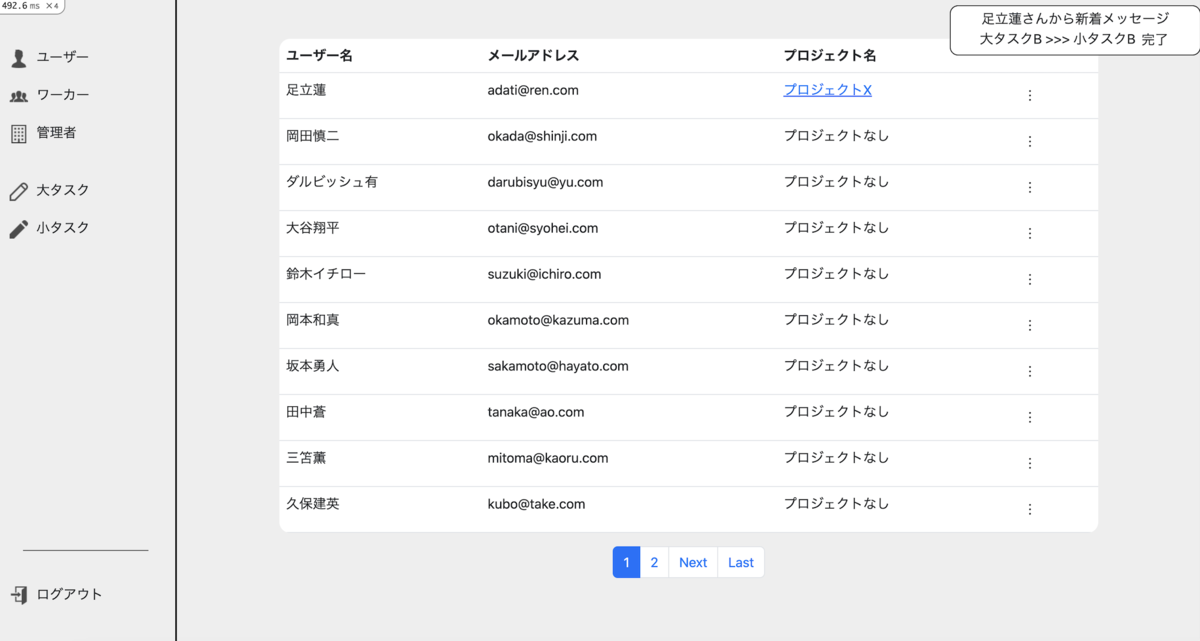The image size is (1200, 641).
Task: Go to the ワーカー section
Action: point(49,96)
